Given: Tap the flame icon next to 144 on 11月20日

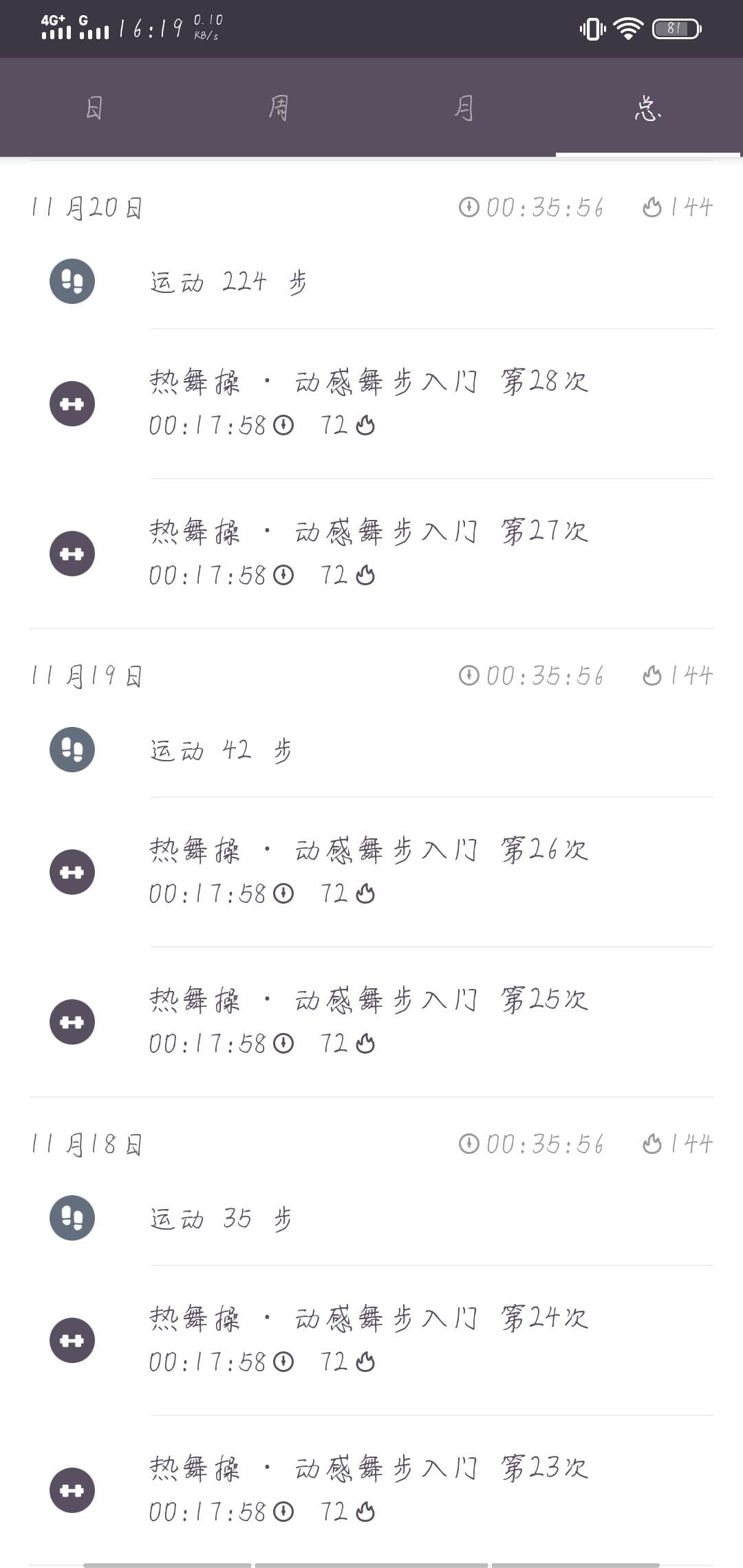Looking at the screenshot, I should [654, 204].
